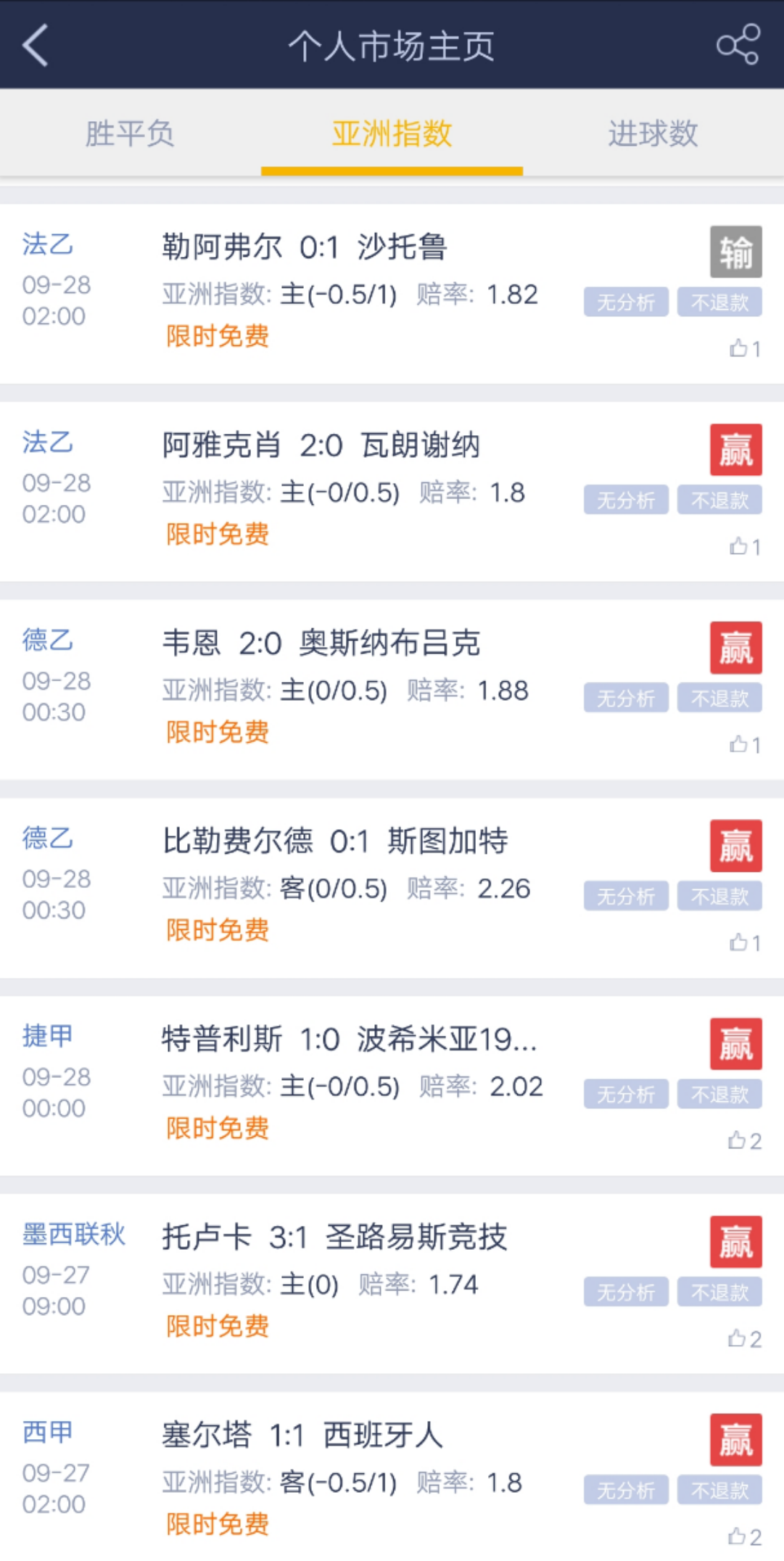The height and width of the screenshot is (1561, 784).
Task: Select the 亚洲指数 tab
Action: tap(392, 133)
